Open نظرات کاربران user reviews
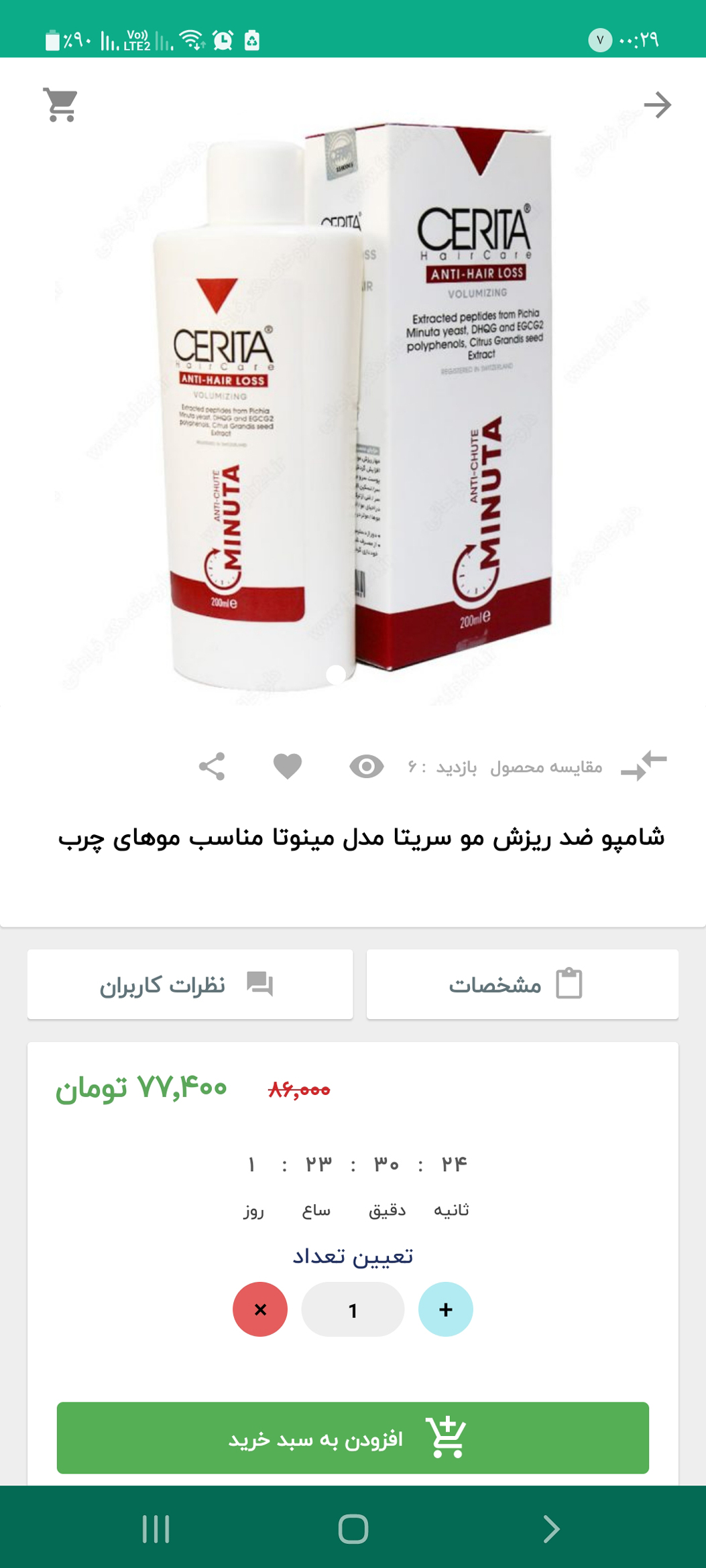The height and width of the screenshot is (1568, 706). [x=190, y=984]
